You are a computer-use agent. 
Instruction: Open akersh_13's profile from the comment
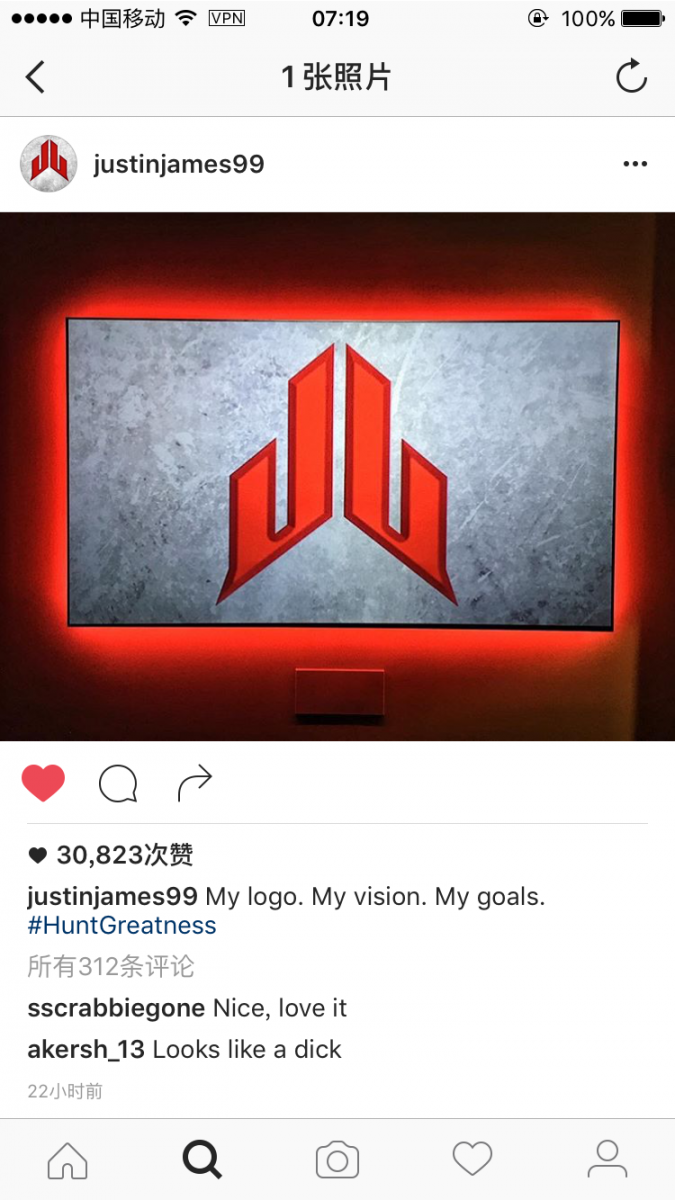(x=86, y=1049)
